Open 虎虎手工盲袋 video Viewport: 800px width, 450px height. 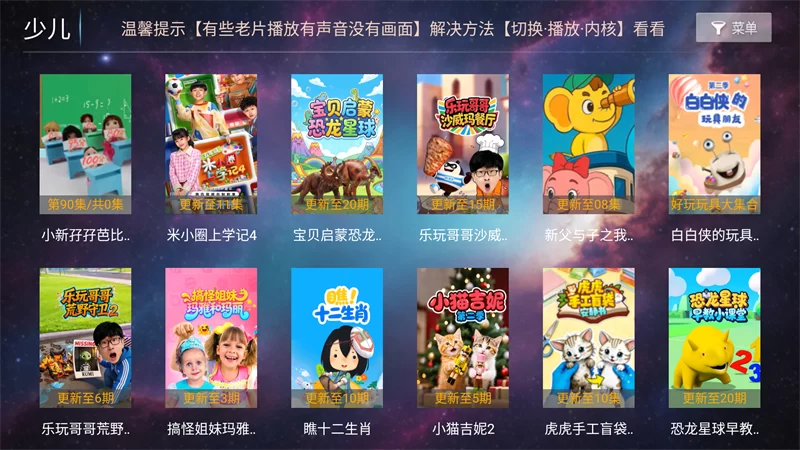coord(589,337)
